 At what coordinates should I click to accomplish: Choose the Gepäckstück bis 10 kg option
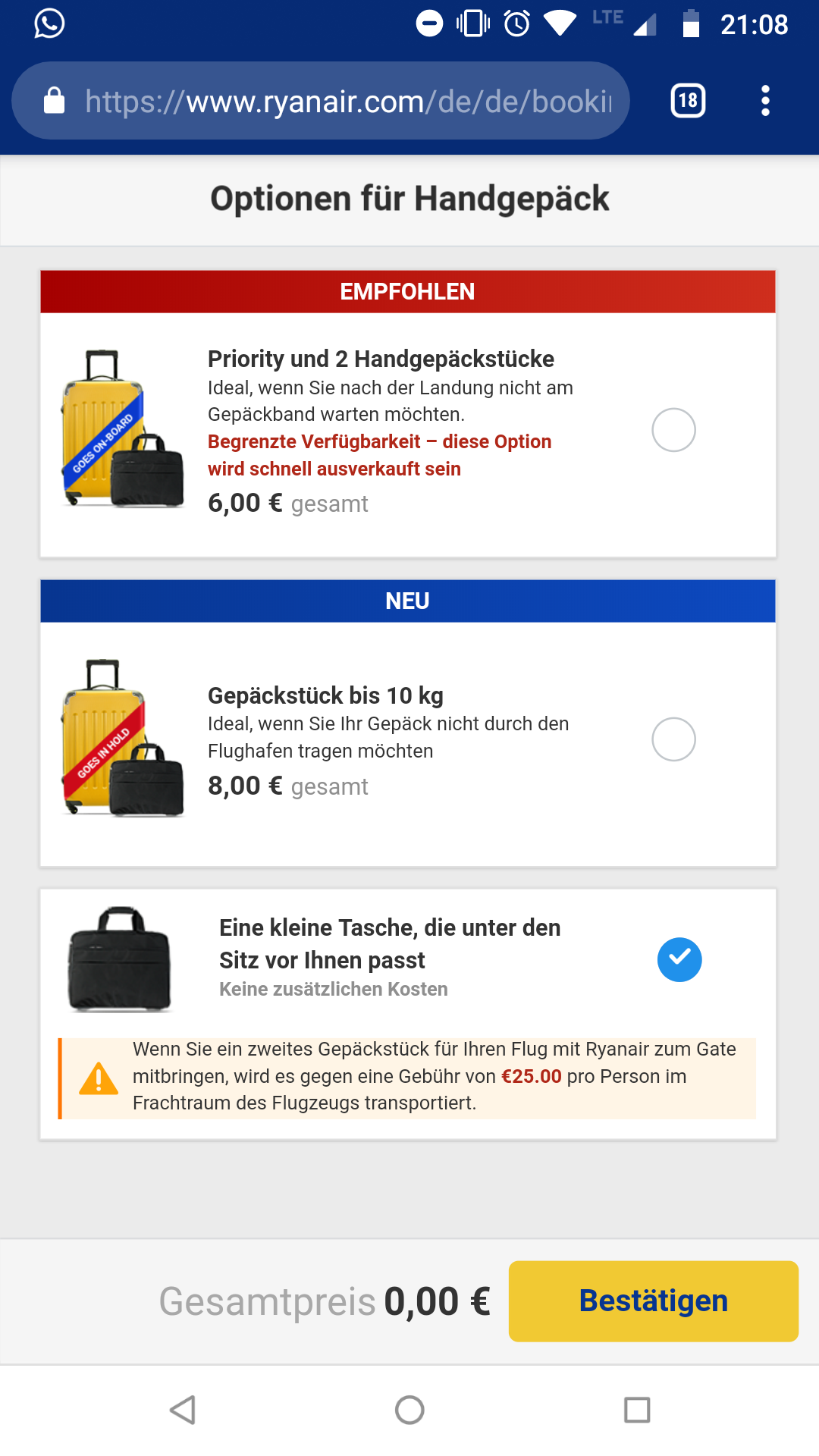(x=673, y=739)
